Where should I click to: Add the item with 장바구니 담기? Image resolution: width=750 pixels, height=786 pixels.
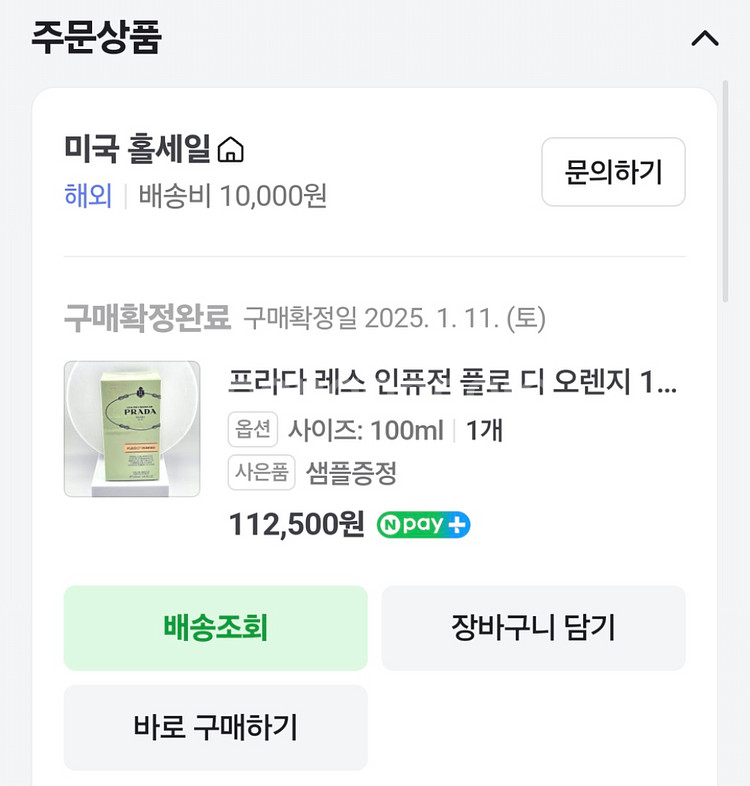click(533, 628)
